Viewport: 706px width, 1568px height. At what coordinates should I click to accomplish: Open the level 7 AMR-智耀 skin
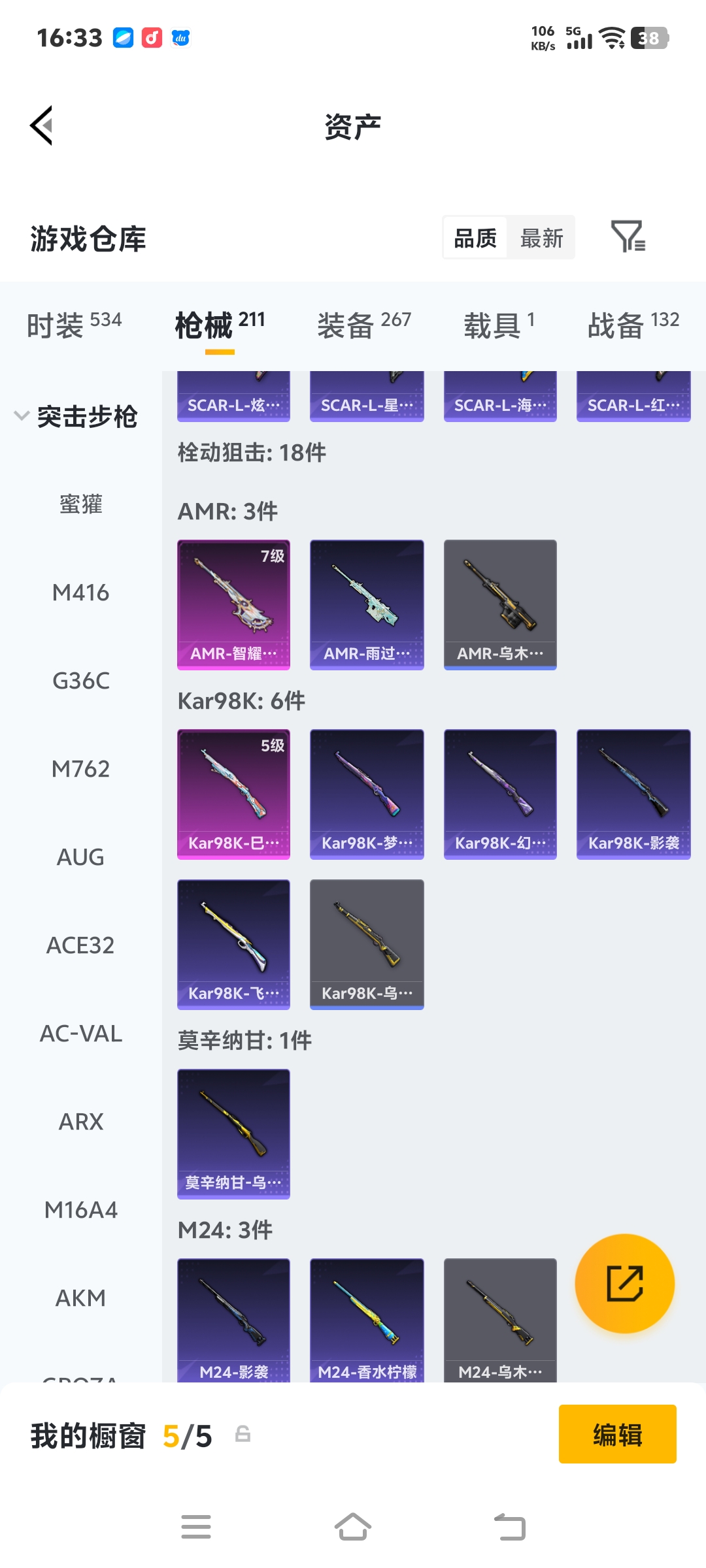pyautogui.click(x=233, y=604)
